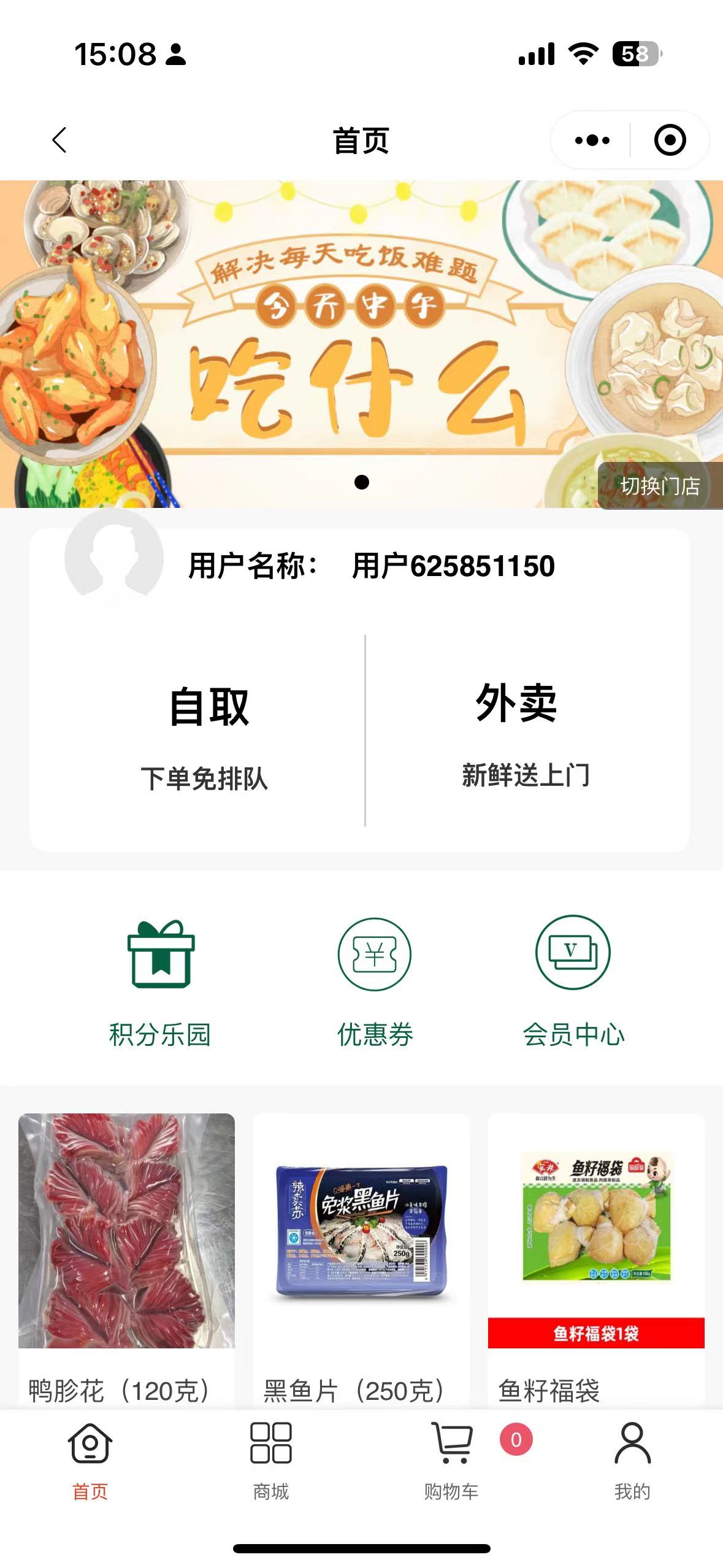This screenshot has height=1568, width=723.
Task: Close the mini program with the circle icon
Action: tap(670, 140)
